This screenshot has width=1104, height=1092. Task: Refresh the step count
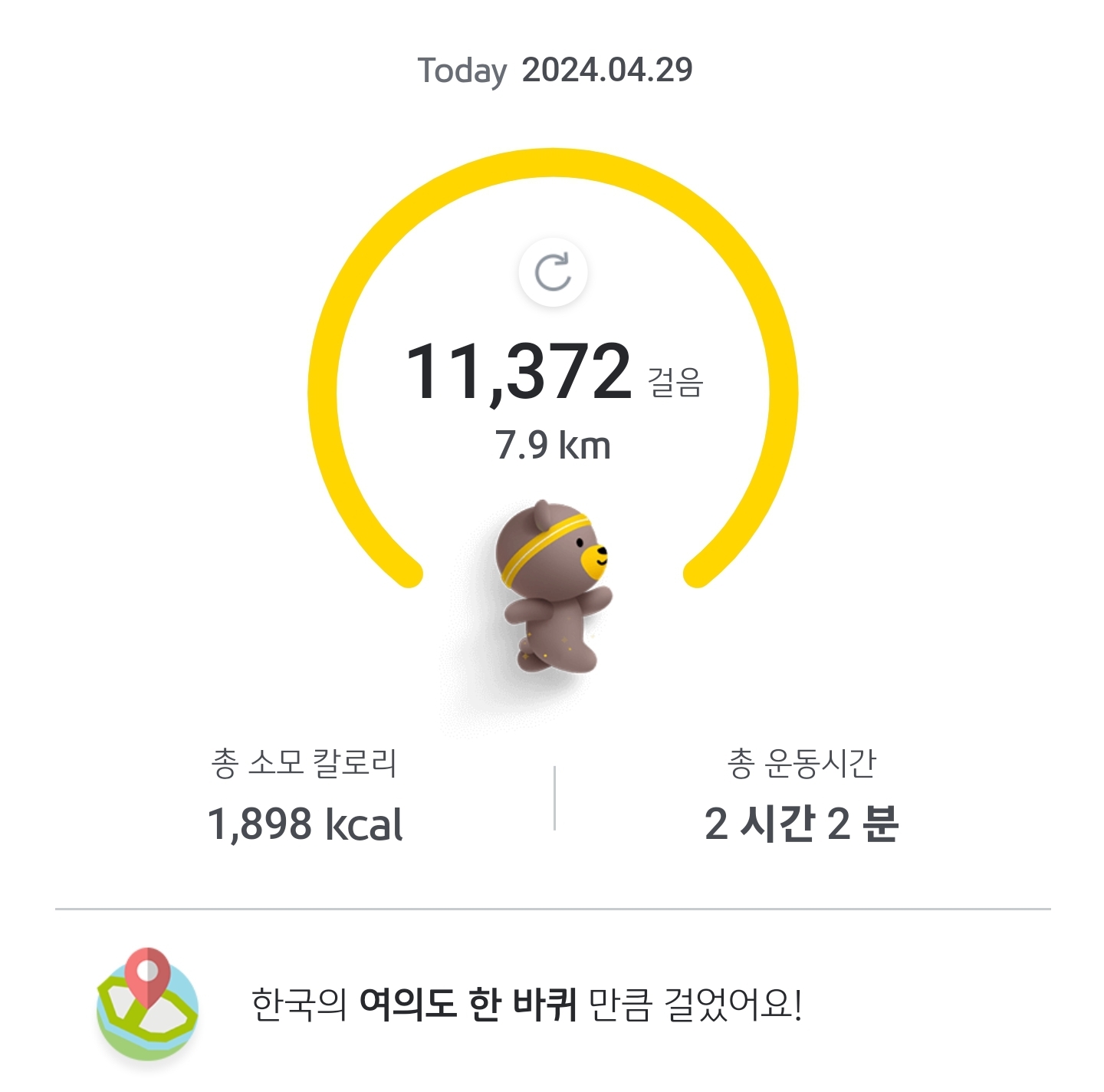tap(553, 272)
